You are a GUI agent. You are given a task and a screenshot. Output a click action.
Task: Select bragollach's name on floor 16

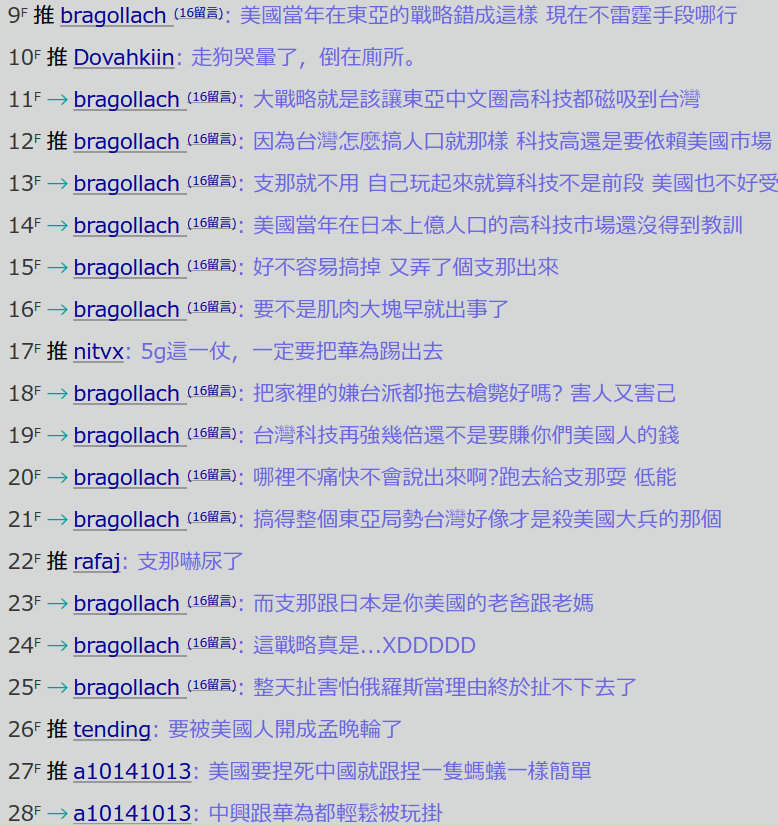[x=126, y=310]
